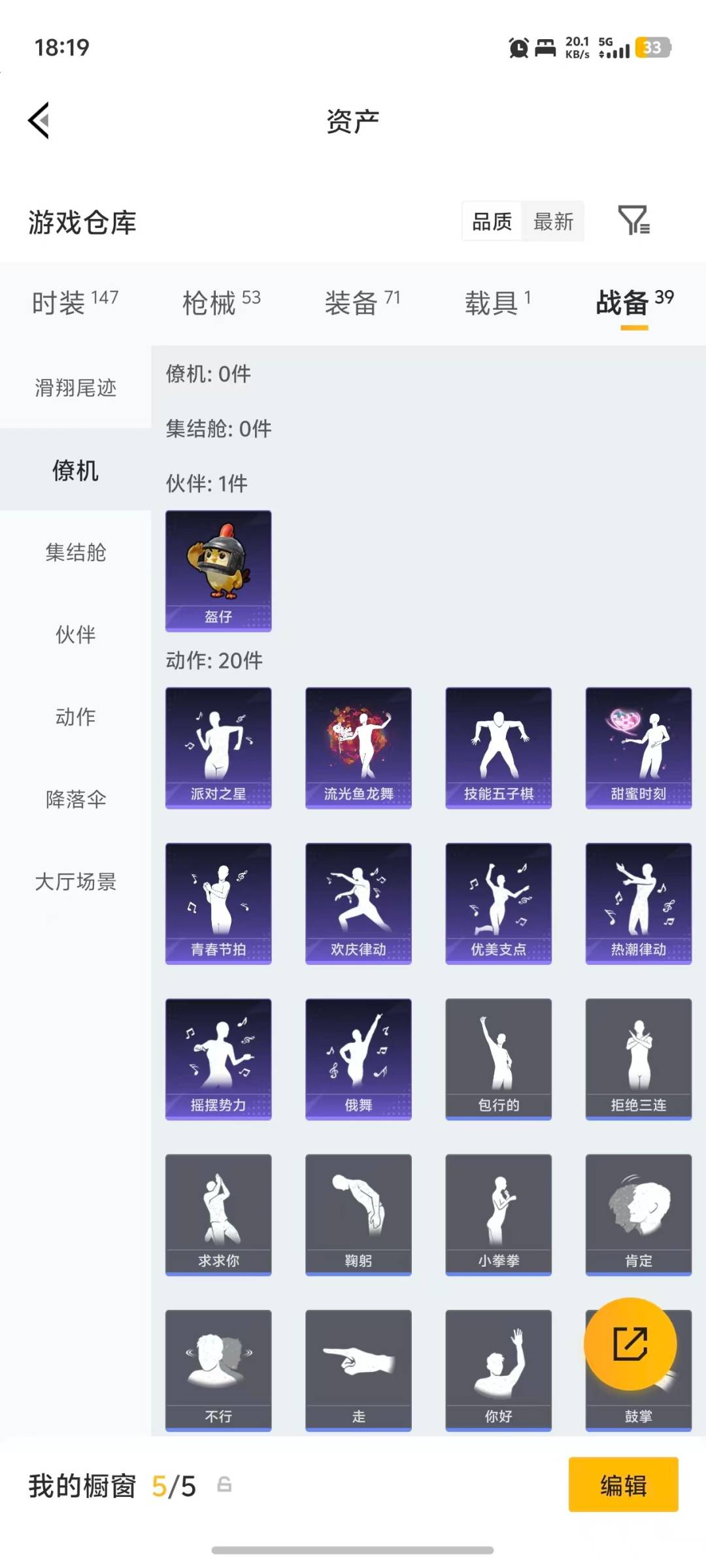Open the 集结舱 sidebar entry
Image resolution: width=706 pixels, height=1568 pixels.
[74, 552]
